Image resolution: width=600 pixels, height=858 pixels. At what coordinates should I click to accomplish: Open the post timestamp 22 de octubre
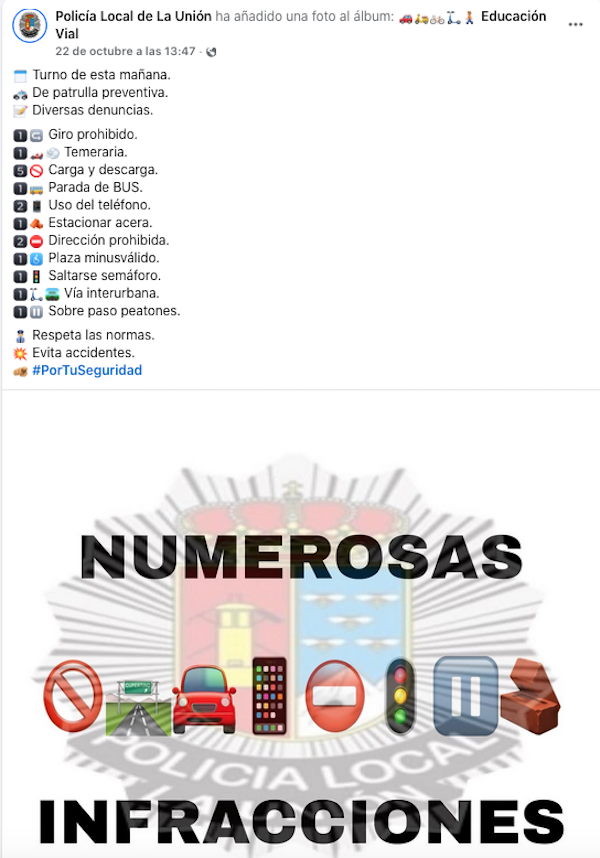125,51
